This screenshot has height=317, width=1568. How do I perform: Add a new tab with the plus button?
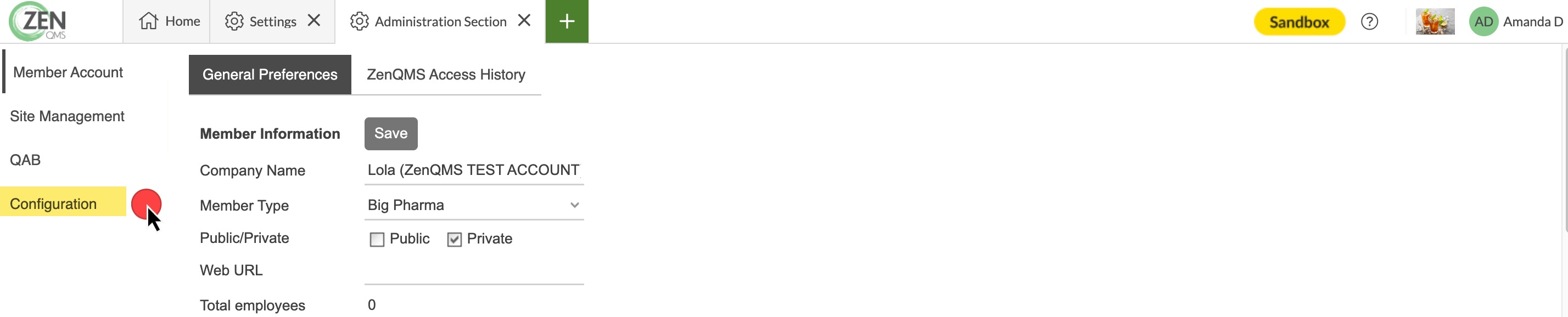point(566,21)
